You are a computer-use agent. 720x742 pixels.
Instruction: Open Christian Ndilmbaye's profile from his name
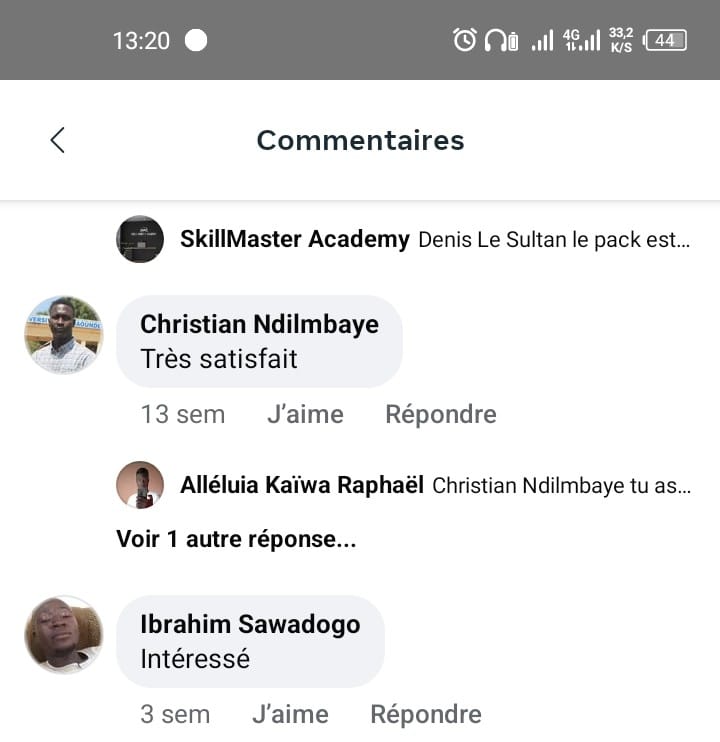coord(259,324)
